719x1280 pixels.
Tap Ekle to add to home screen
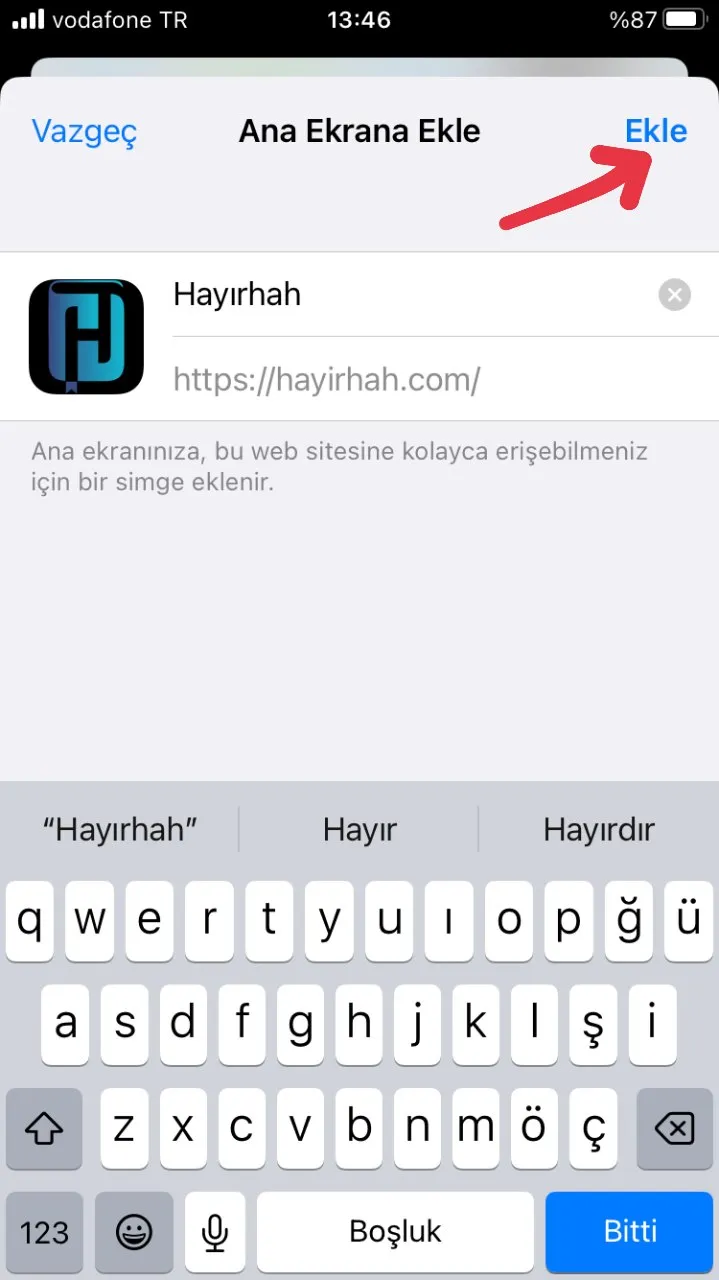tap(655, 131)
